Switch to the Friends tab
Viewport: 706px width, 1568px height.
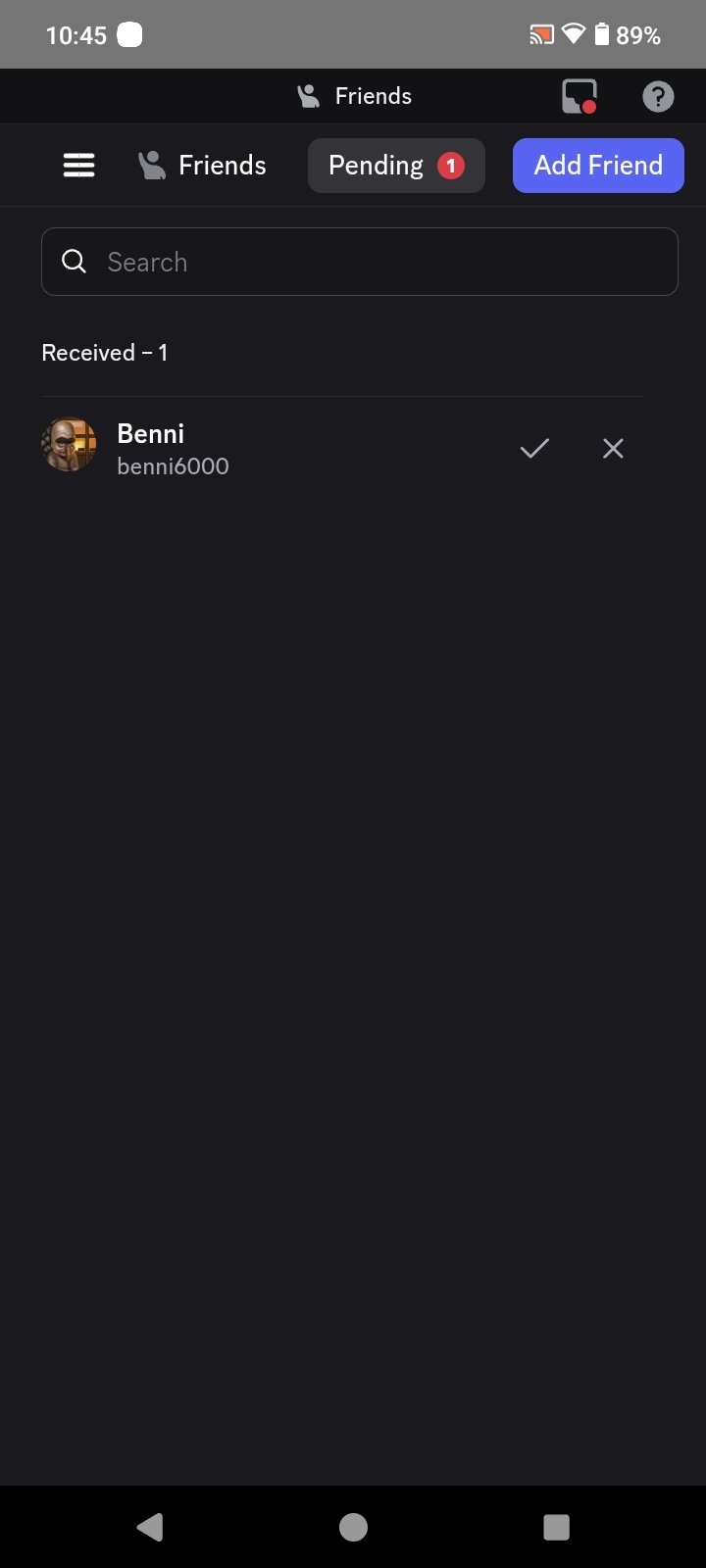pos(202,166)
